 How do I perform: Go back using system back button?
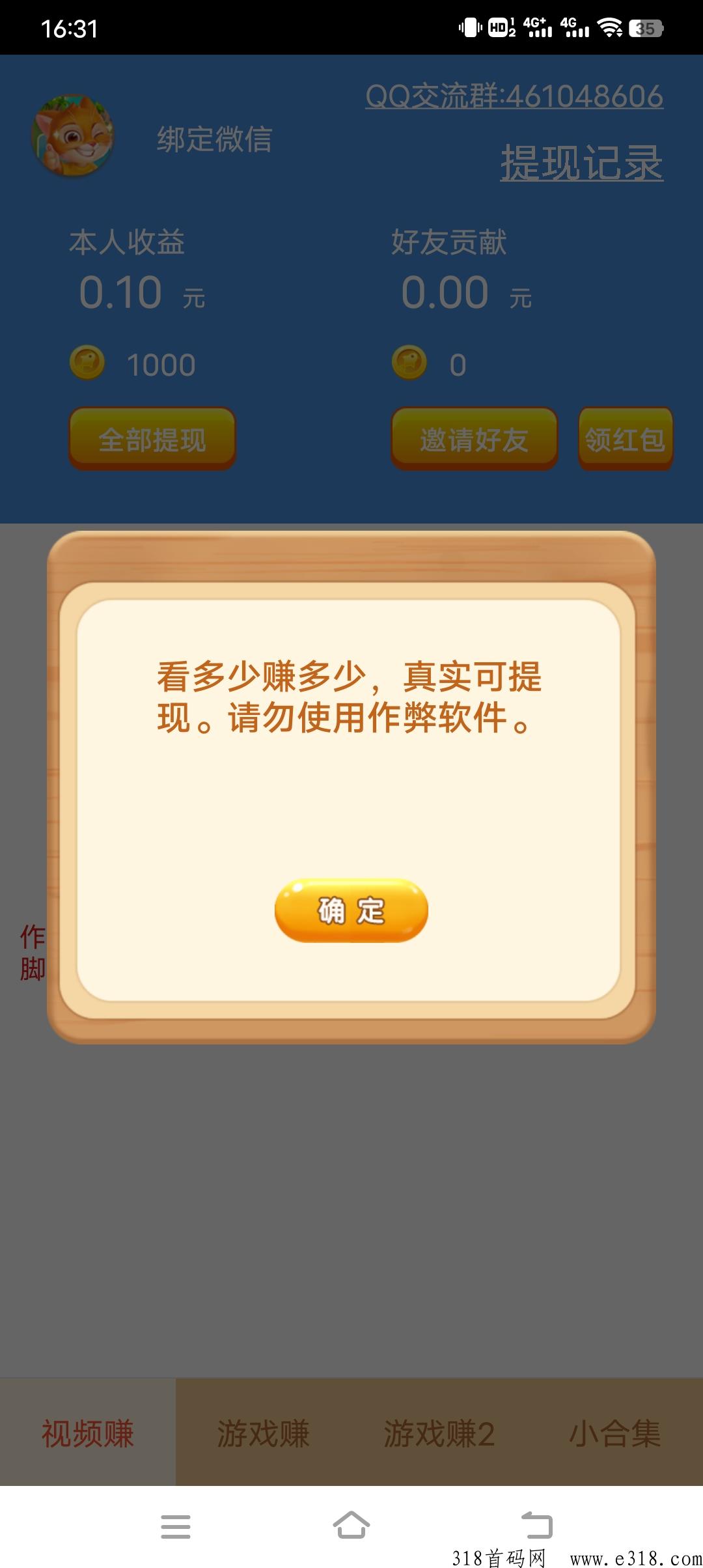(537, 1525)
